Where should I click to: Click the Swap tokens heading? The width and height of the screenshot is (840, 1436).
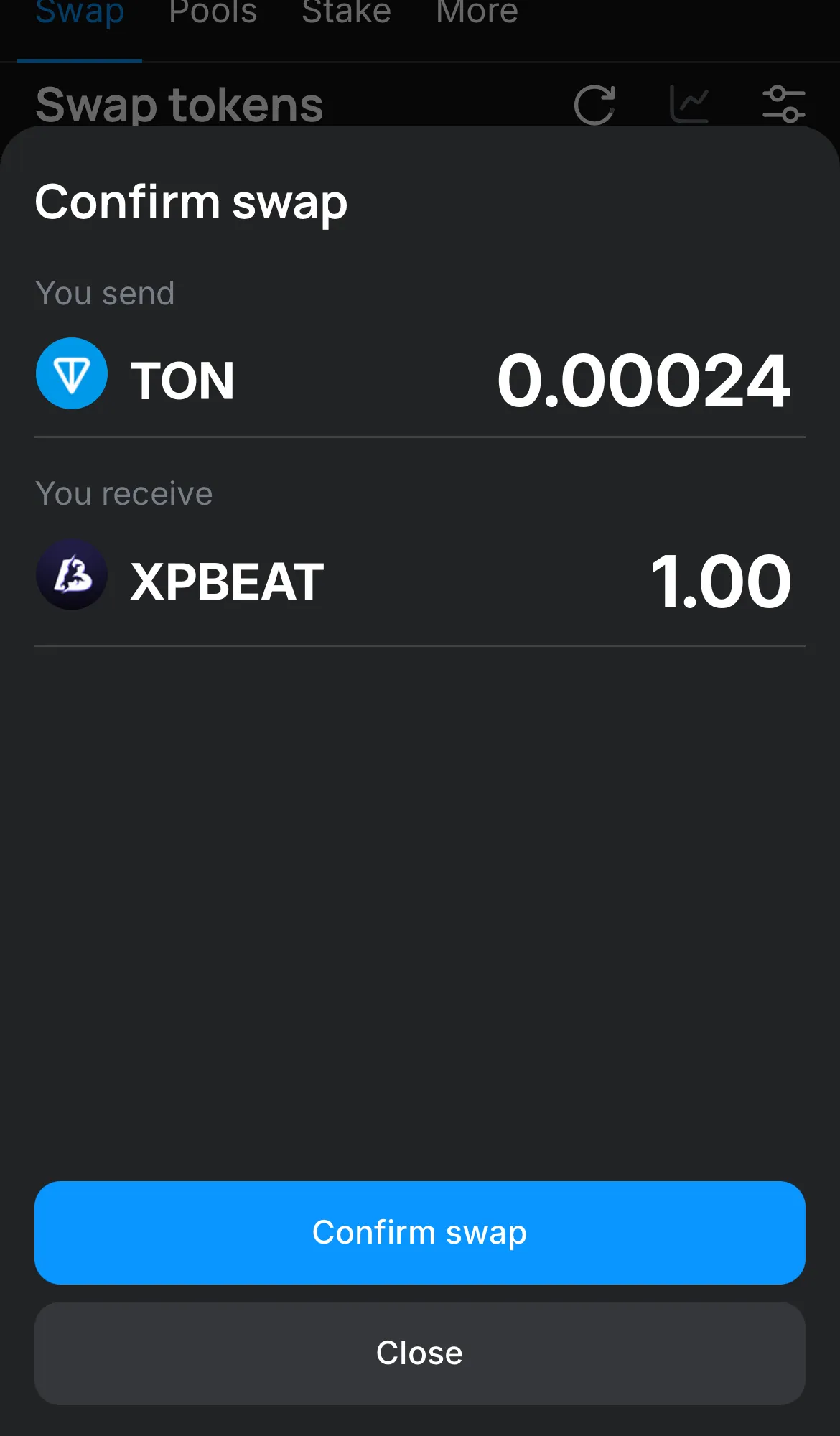coord(179,105)
